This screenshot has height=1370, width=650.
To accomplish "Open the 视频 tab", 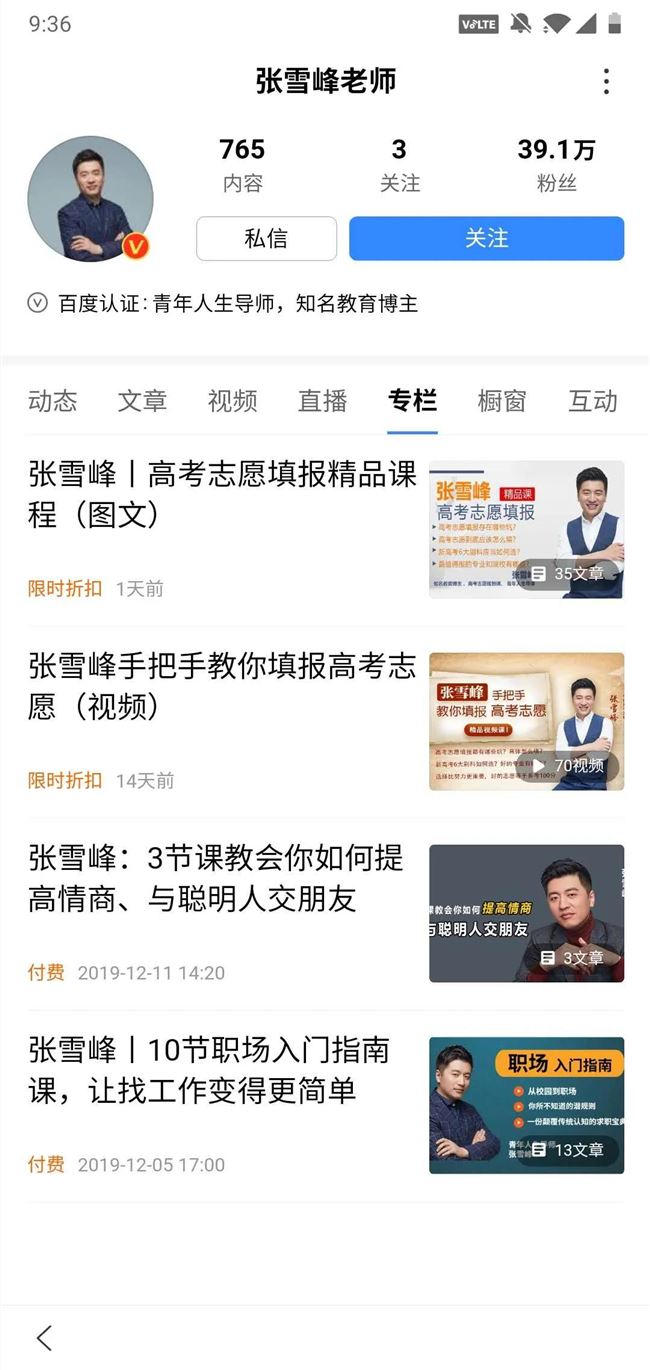I will (x=232, y=401).
